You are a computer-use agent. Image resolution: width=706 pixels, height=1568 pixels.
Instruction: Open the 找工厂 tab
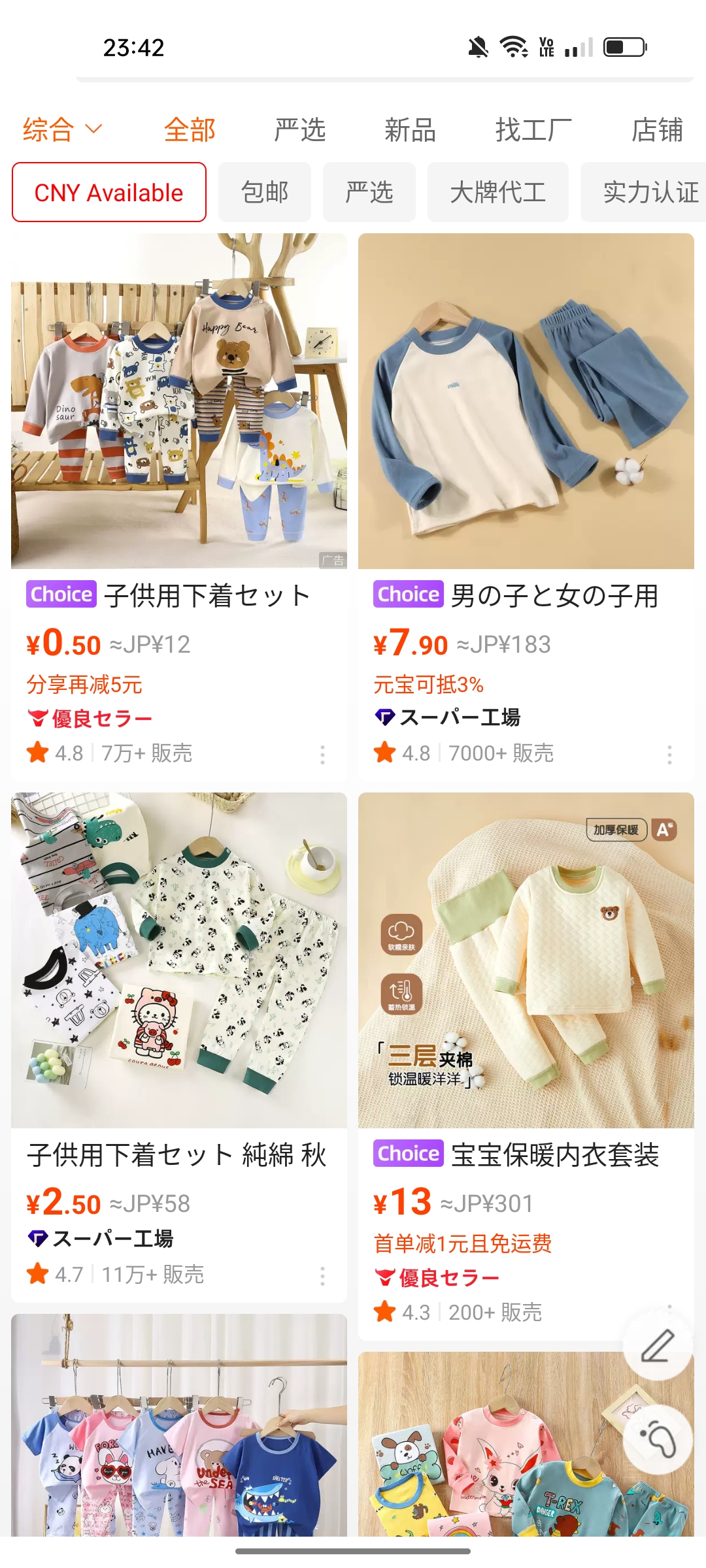(x=533, y=129)
